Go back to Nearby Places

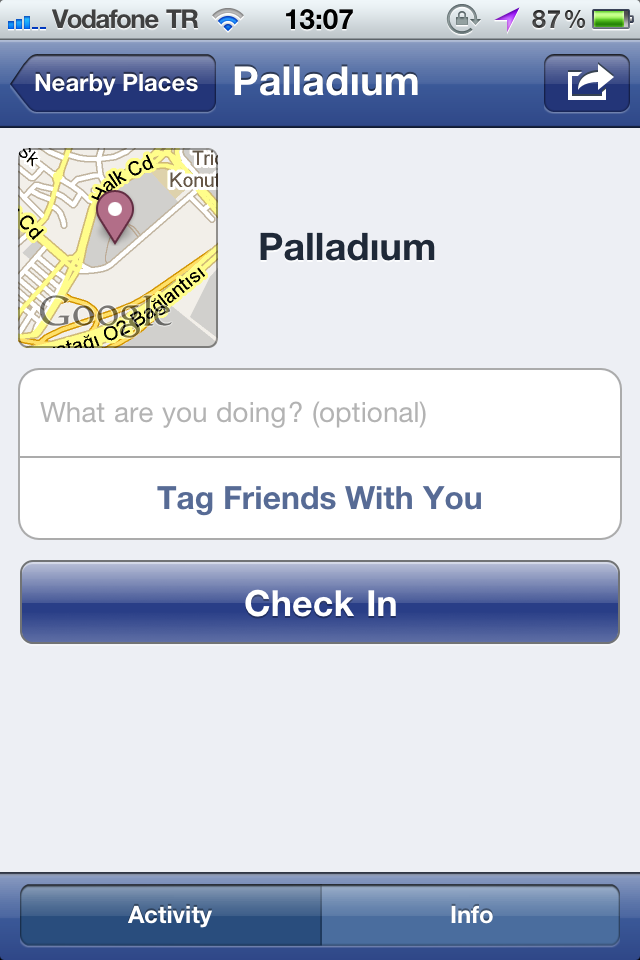[x=114, y=84]
